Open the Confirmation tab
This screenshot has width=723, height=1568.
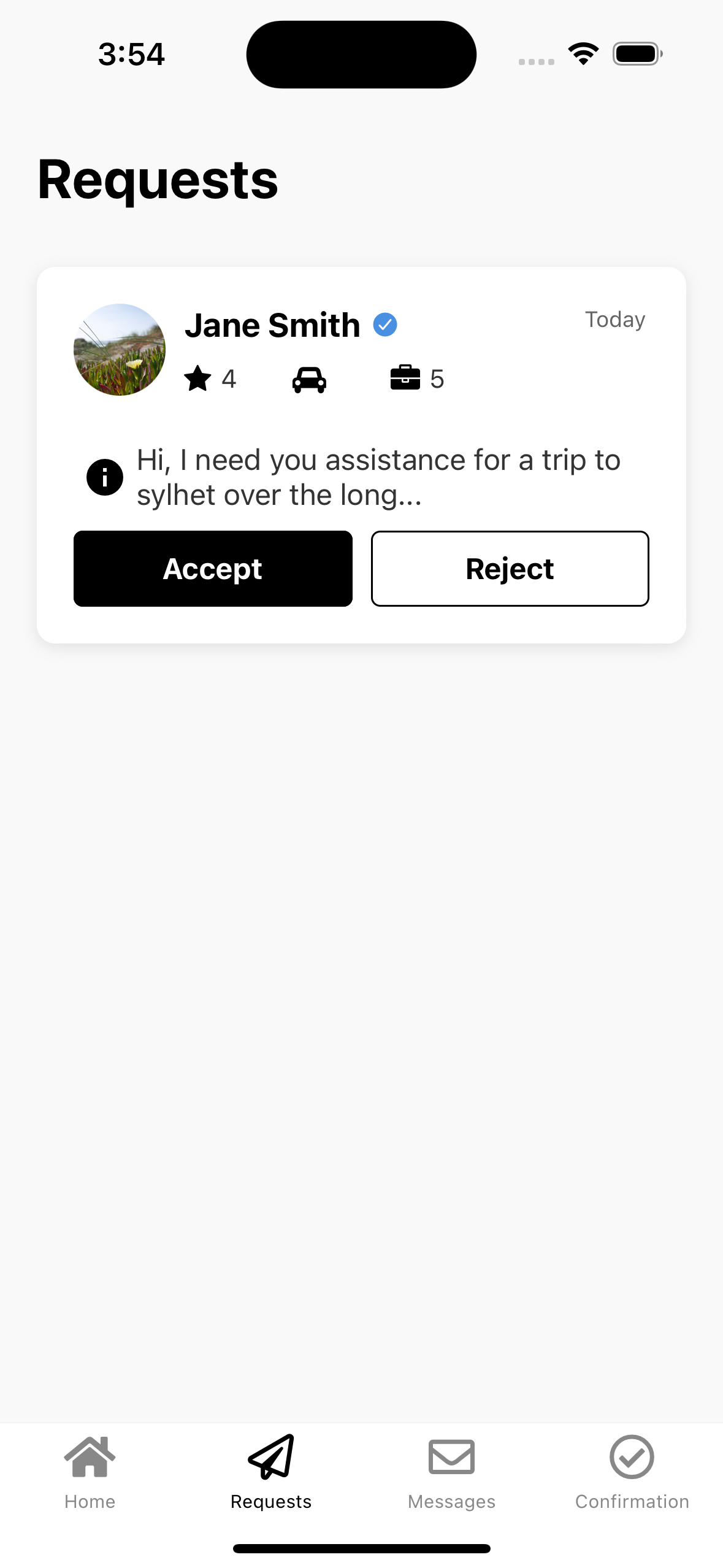632,1471
